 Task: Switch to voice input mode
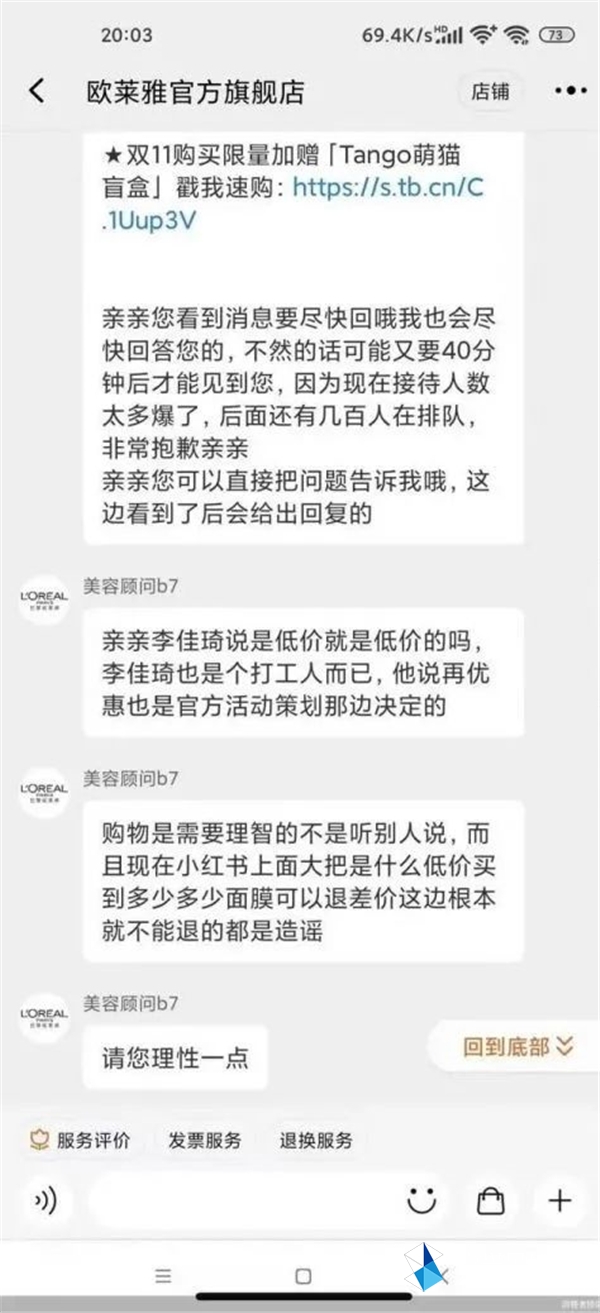pos(46,1200)
